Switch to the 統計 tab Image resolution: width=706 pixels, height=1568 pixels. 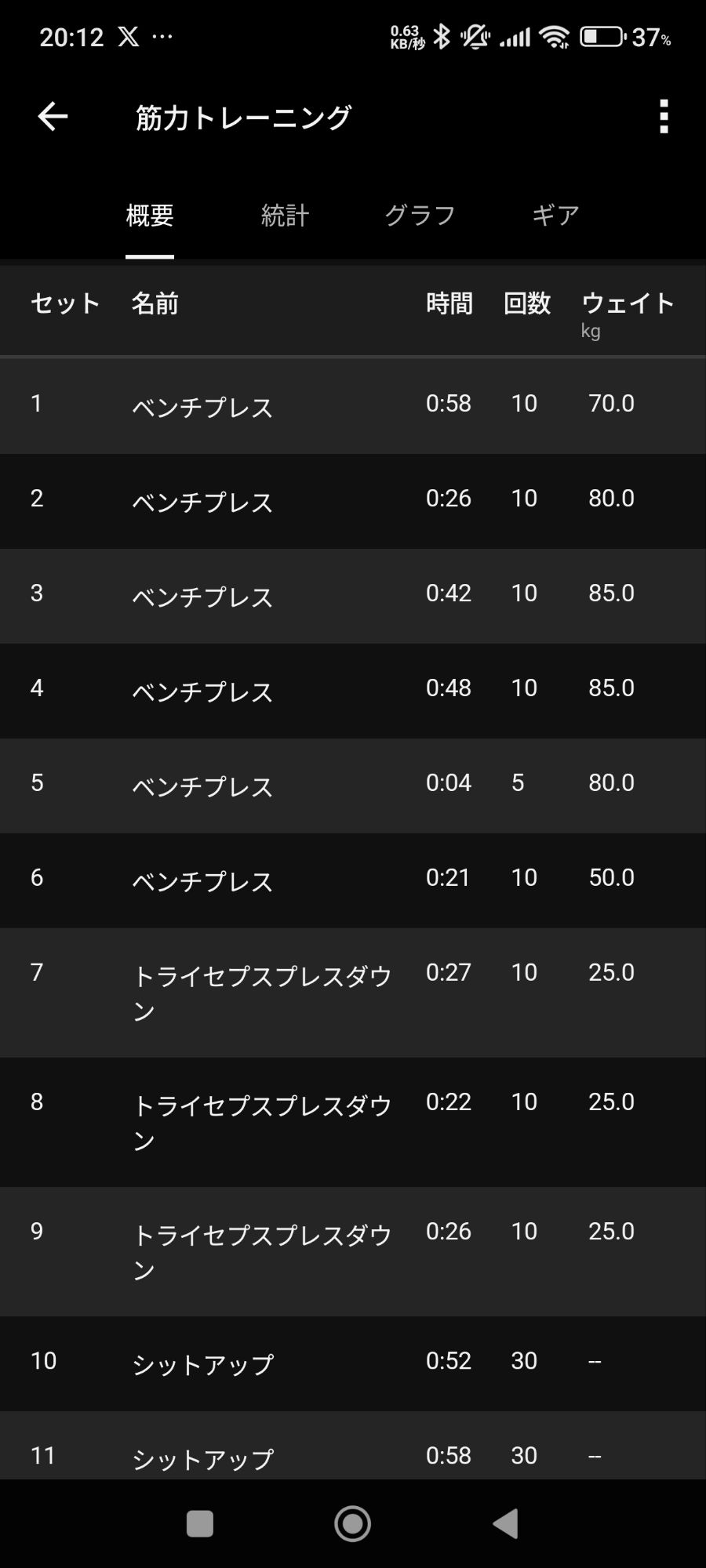click(x=285, y=215)
